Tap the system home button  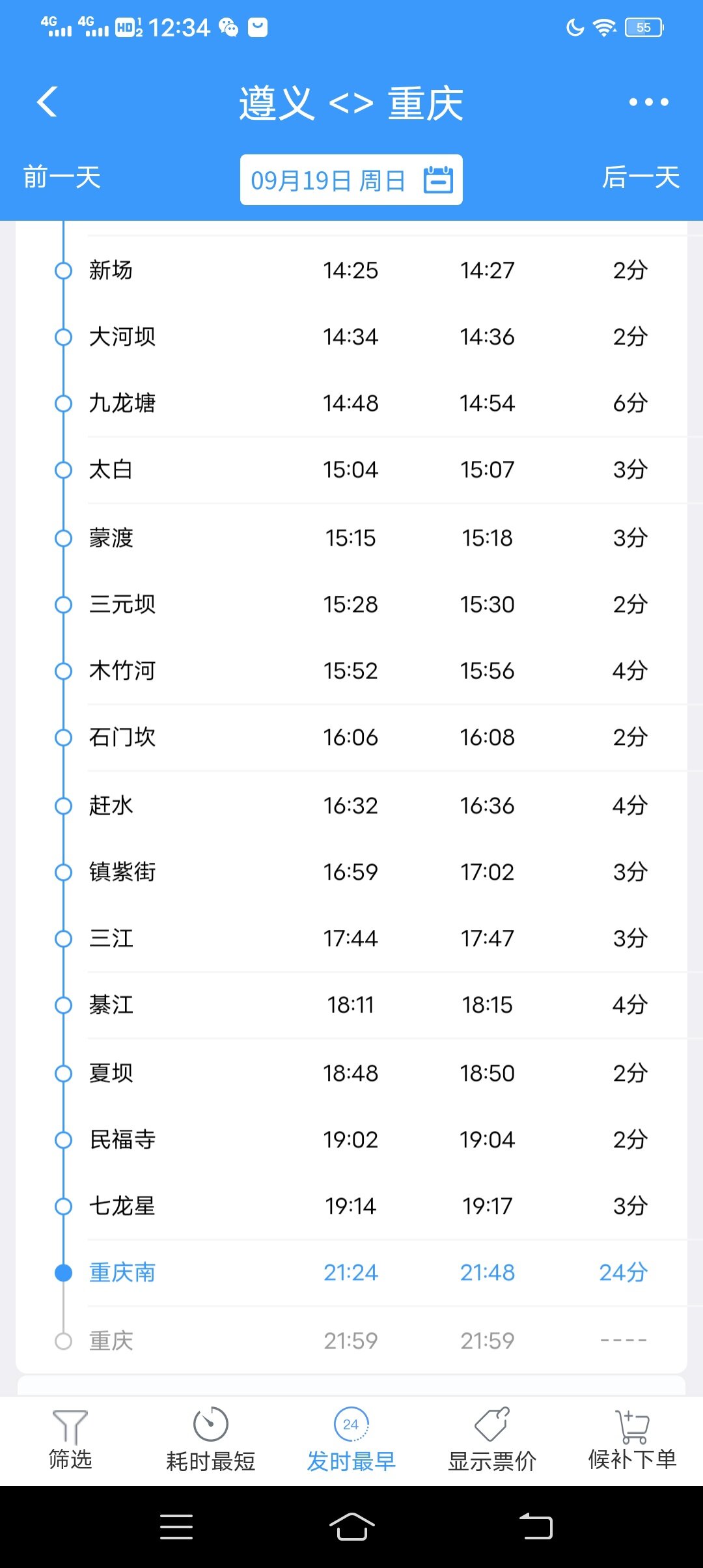coord(351,1526)
